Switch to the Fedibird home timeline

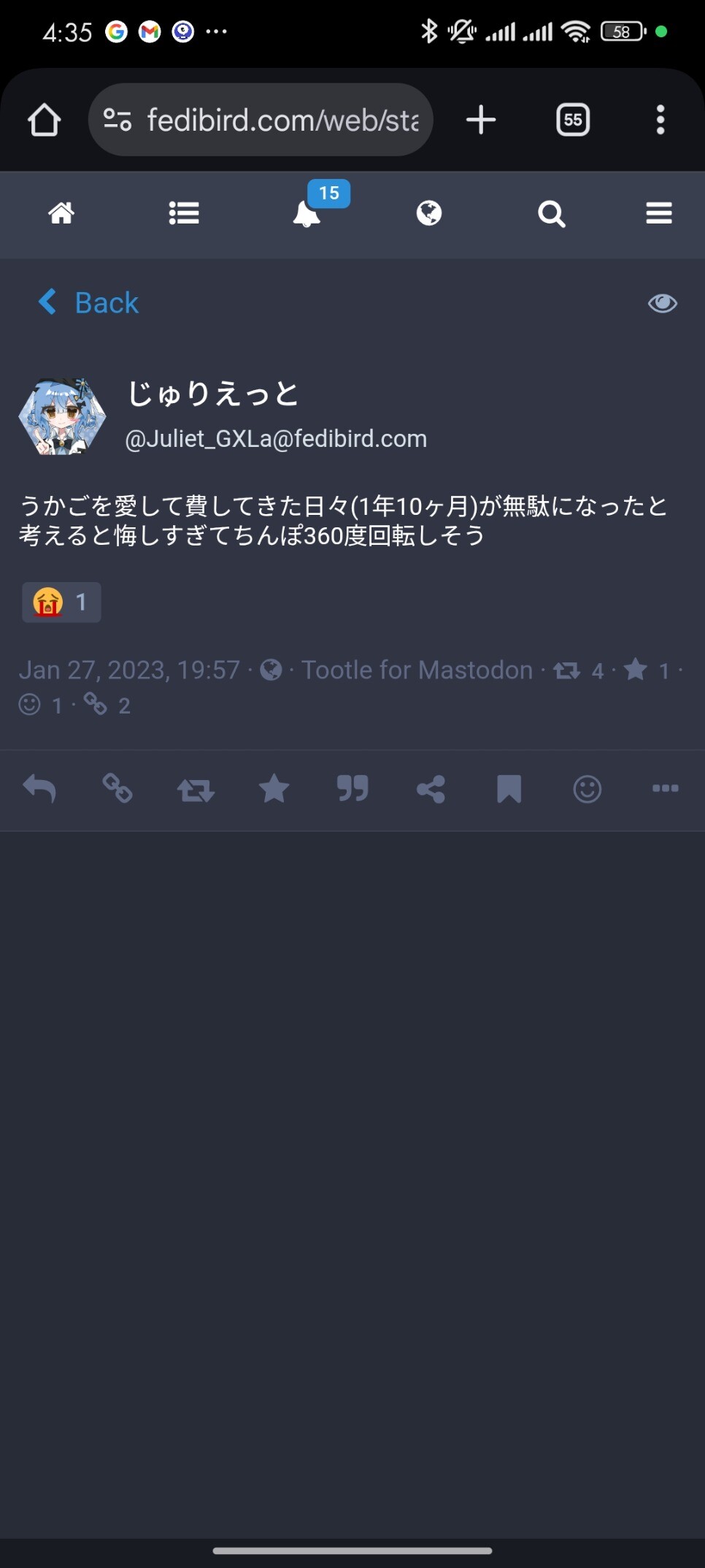click(x=61, y=213)
